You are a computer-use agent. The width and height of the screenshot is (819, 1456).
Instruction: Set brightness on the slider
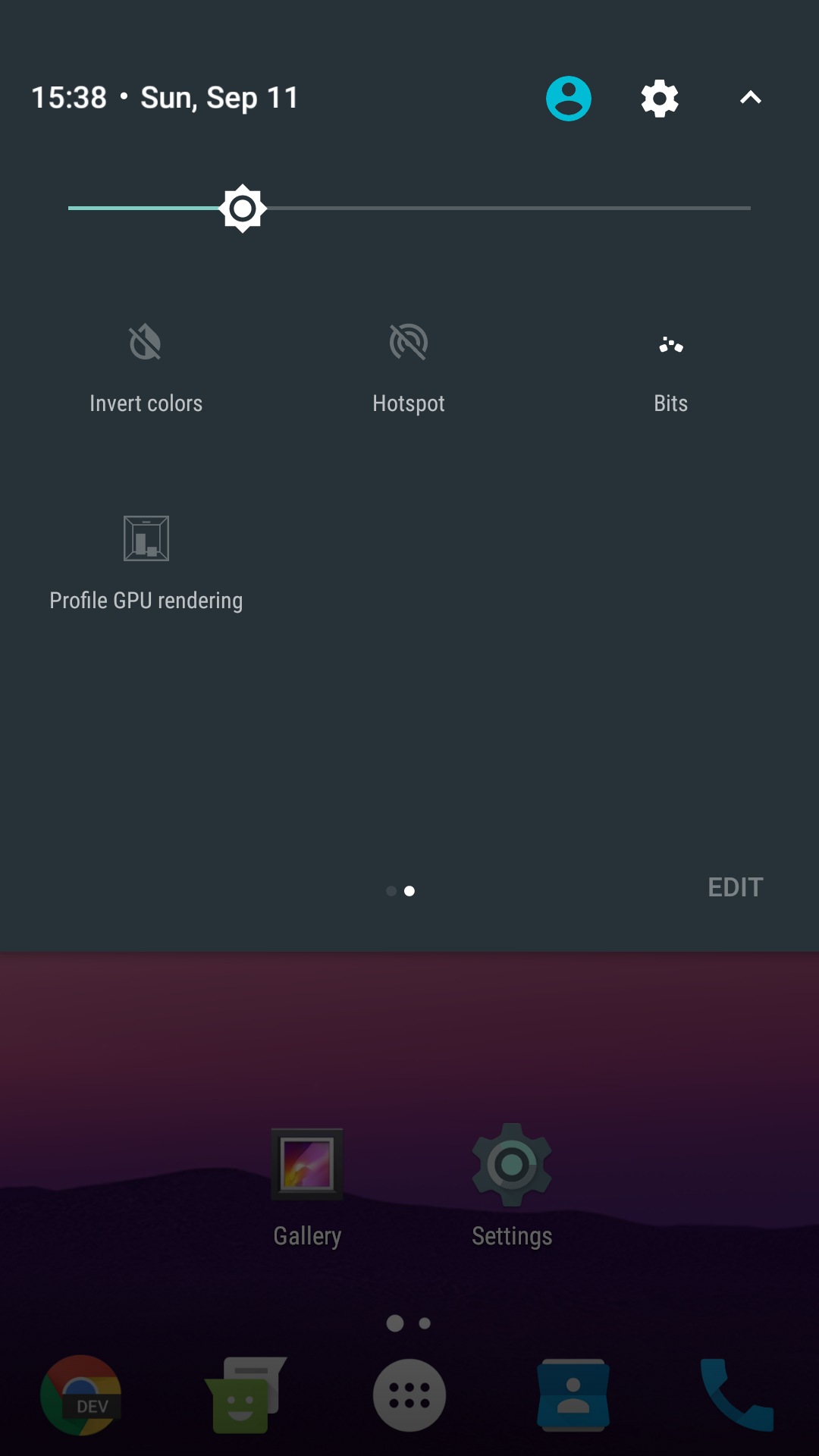coord(409,208)
